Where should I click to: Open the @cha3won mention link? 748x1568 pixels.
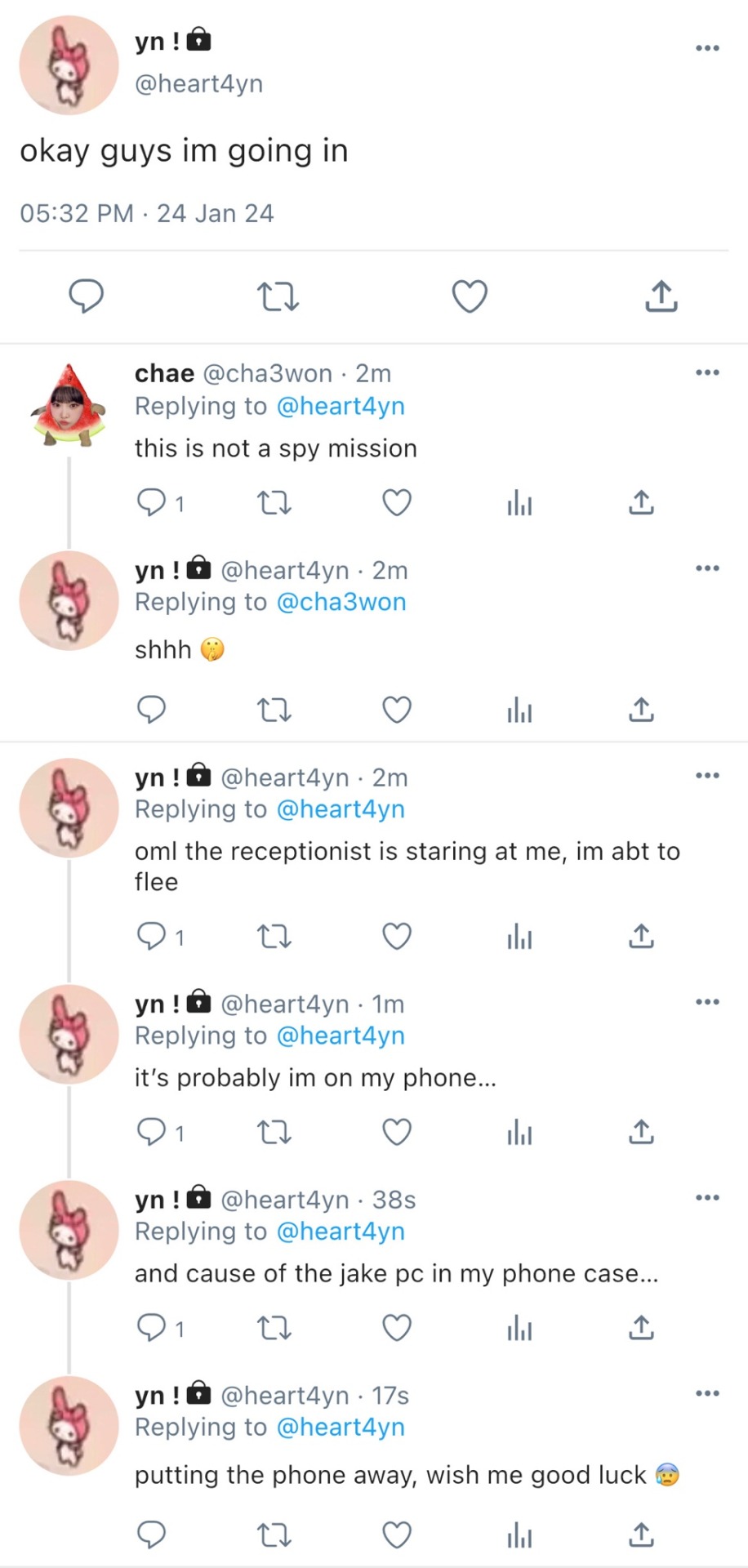(341, 602)
